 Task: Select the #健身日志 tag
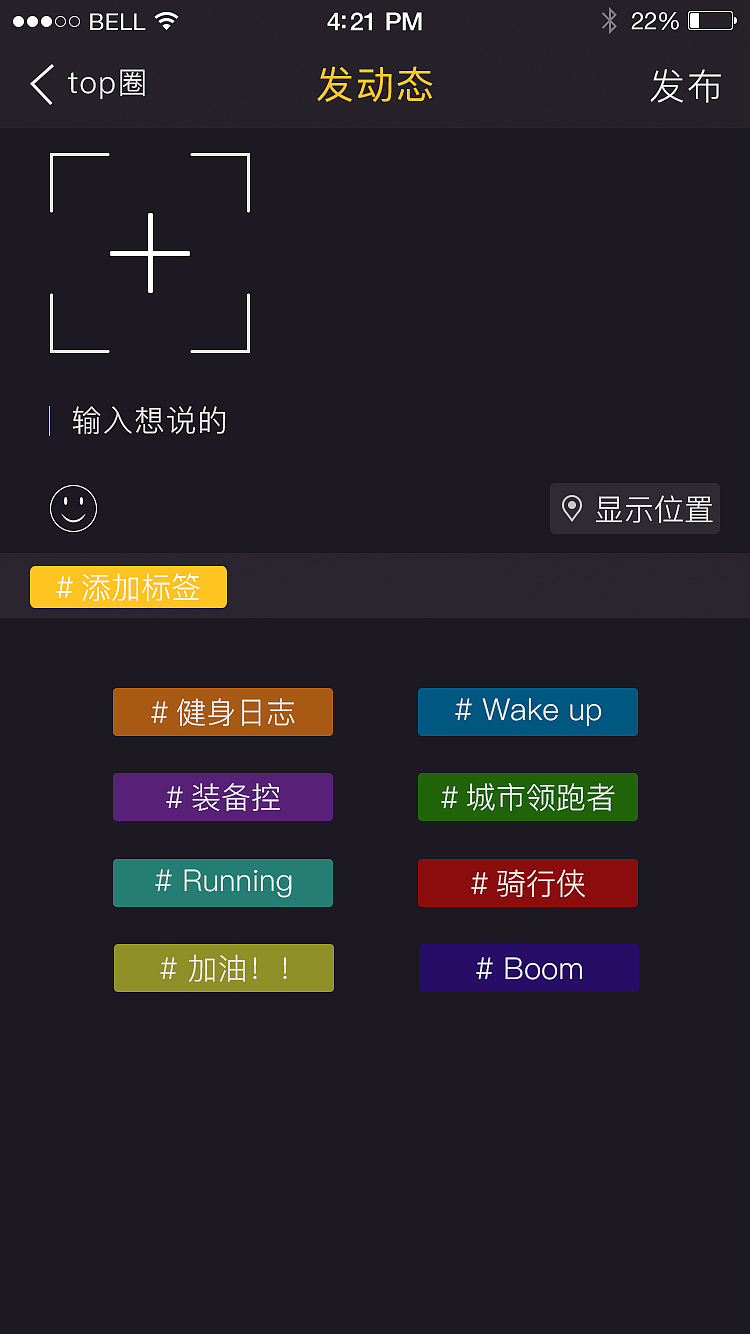(222, 711)
